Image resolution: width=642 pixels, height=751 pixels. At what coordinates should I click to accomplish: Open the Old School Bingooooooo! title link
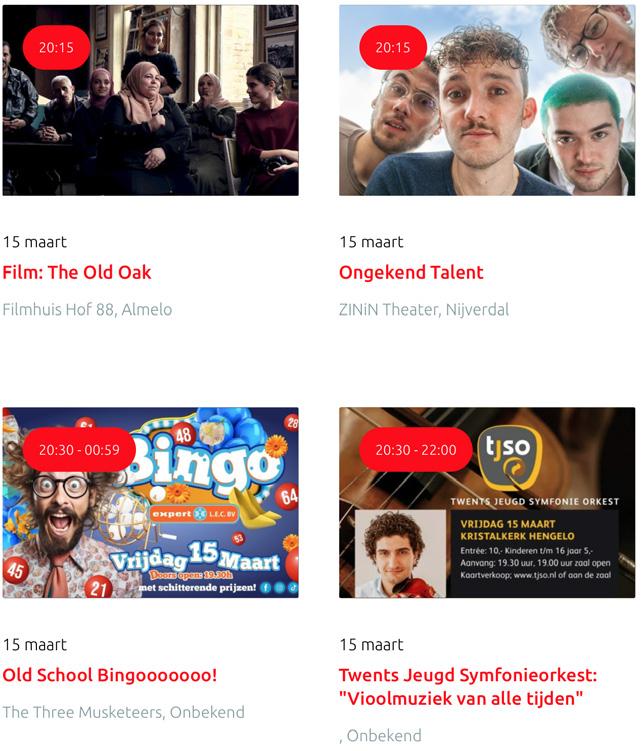tap(110, 675)
